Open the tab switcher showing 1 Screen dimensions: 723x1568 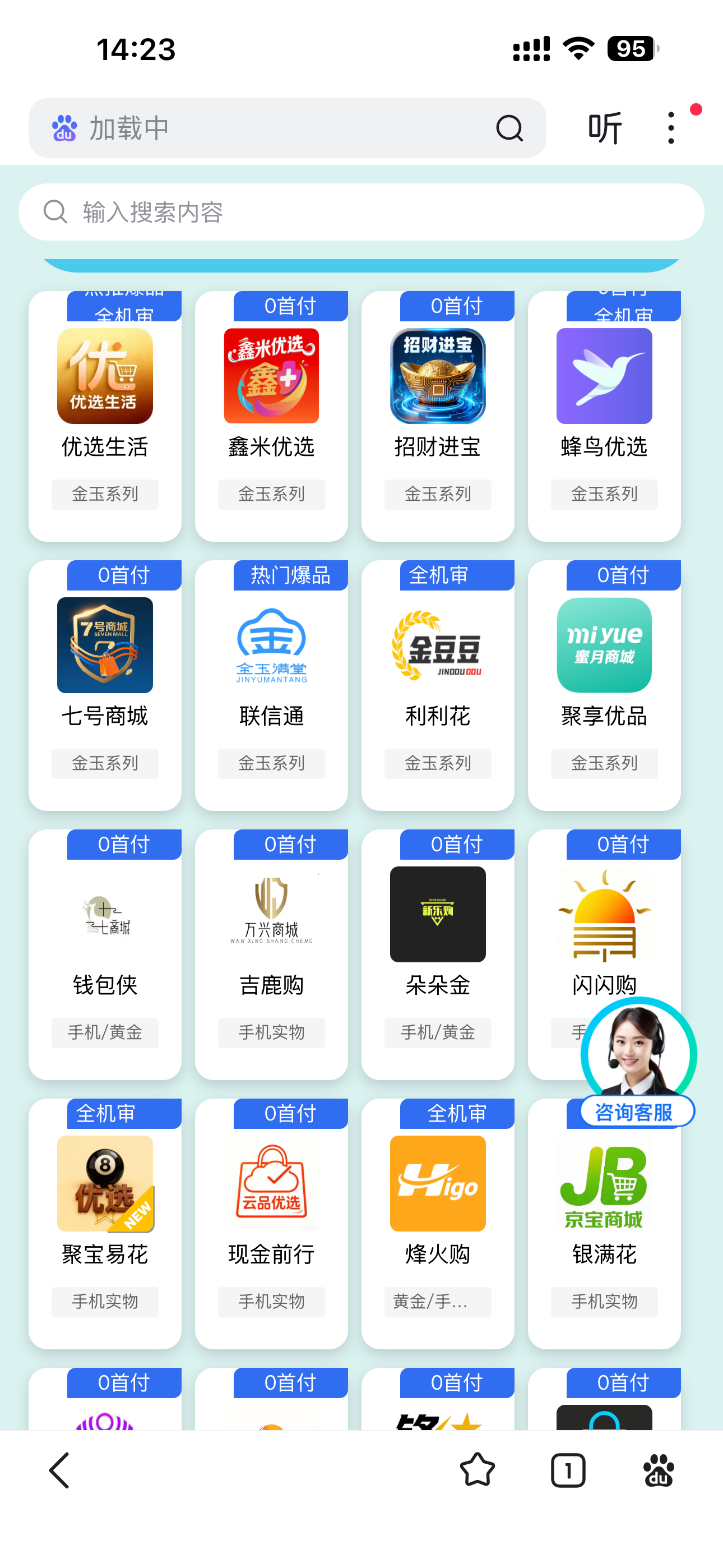tap(568, 1470)
